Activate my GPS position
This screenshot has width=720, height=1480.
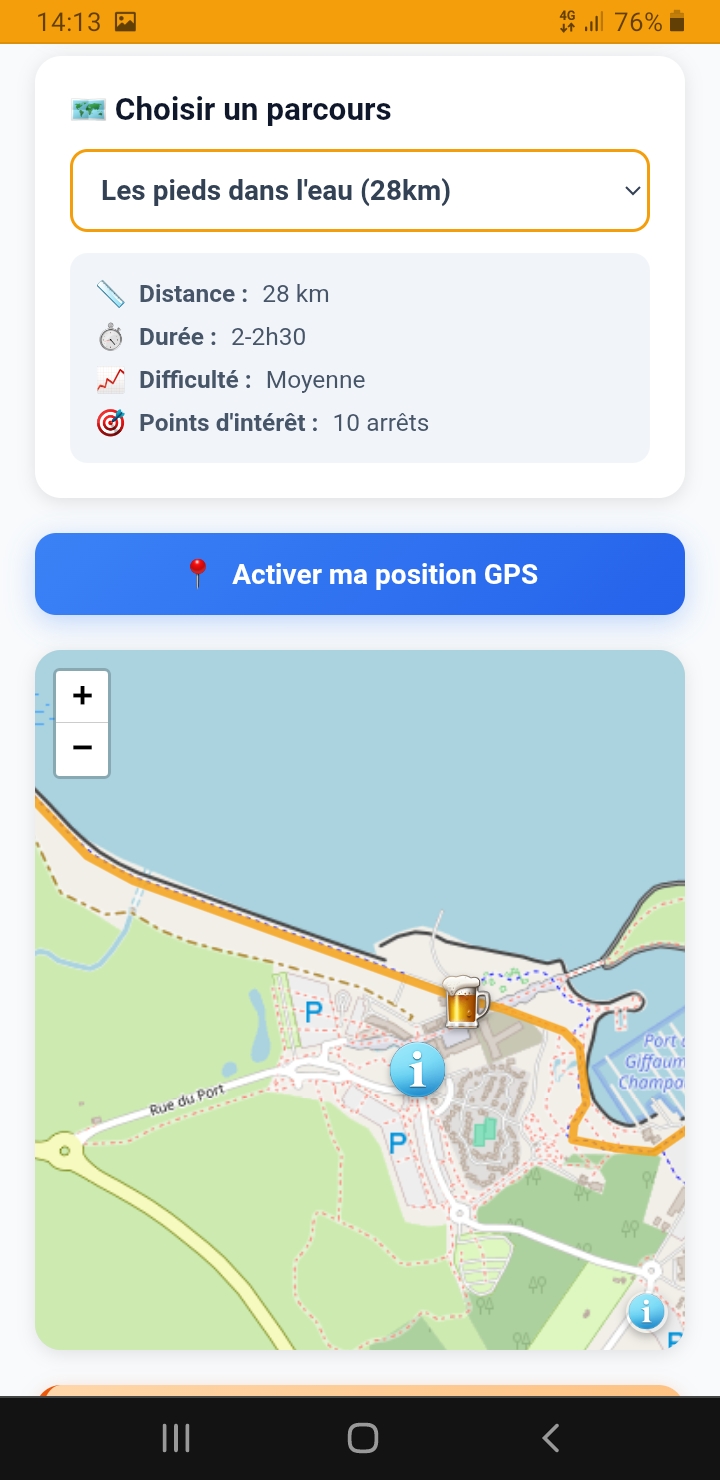point(360,574)
